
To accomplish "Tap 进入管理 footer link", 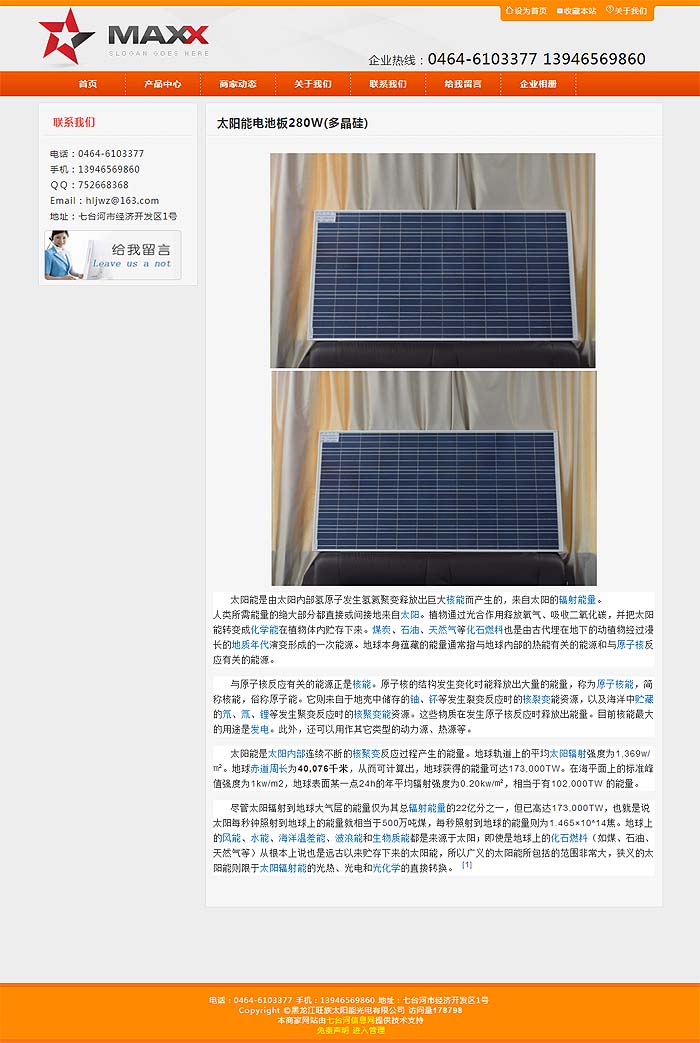I will tap(368, 1030).
